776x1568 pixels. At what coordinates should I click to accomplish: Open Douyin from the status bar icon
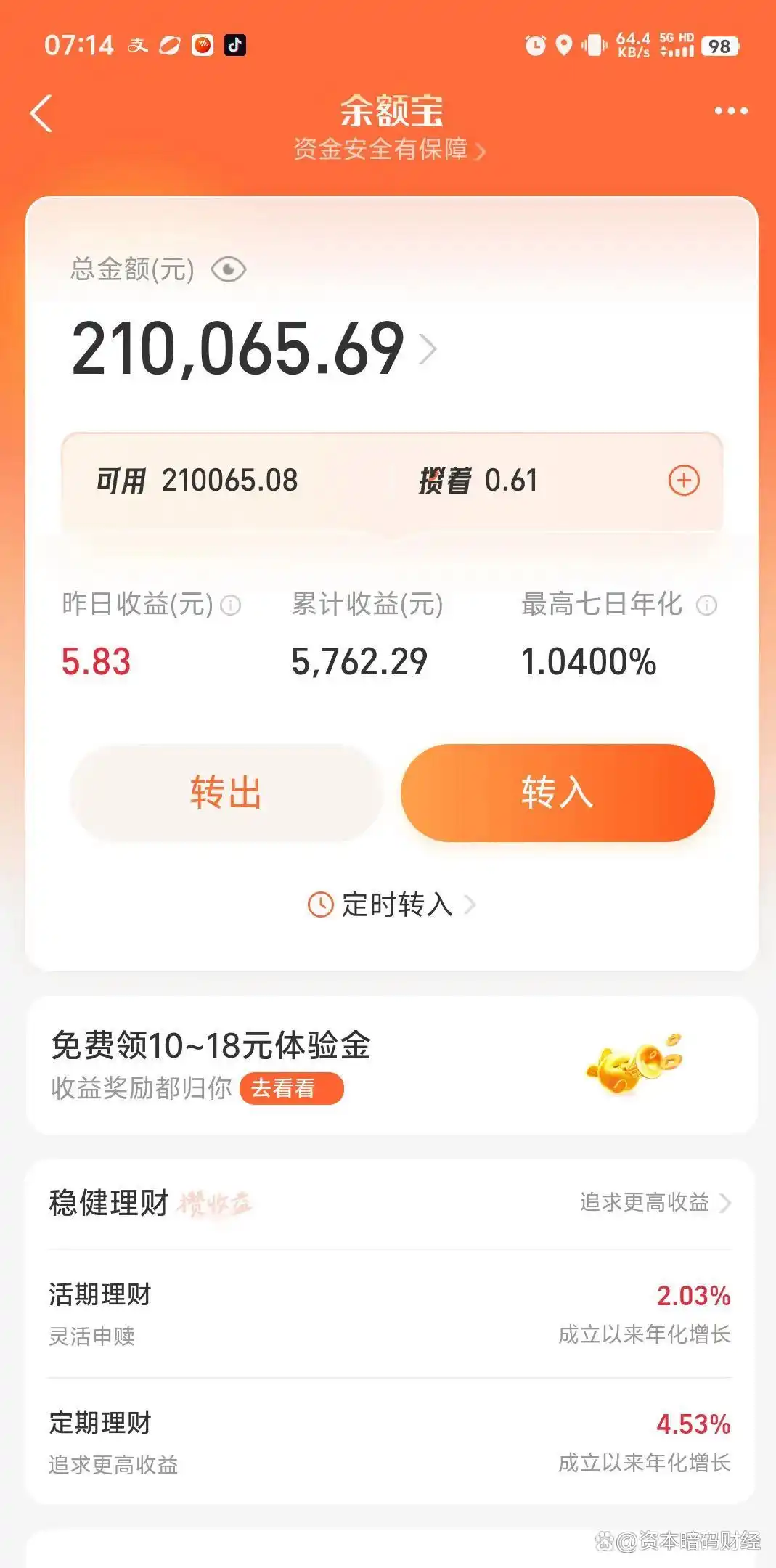(234, 46)
